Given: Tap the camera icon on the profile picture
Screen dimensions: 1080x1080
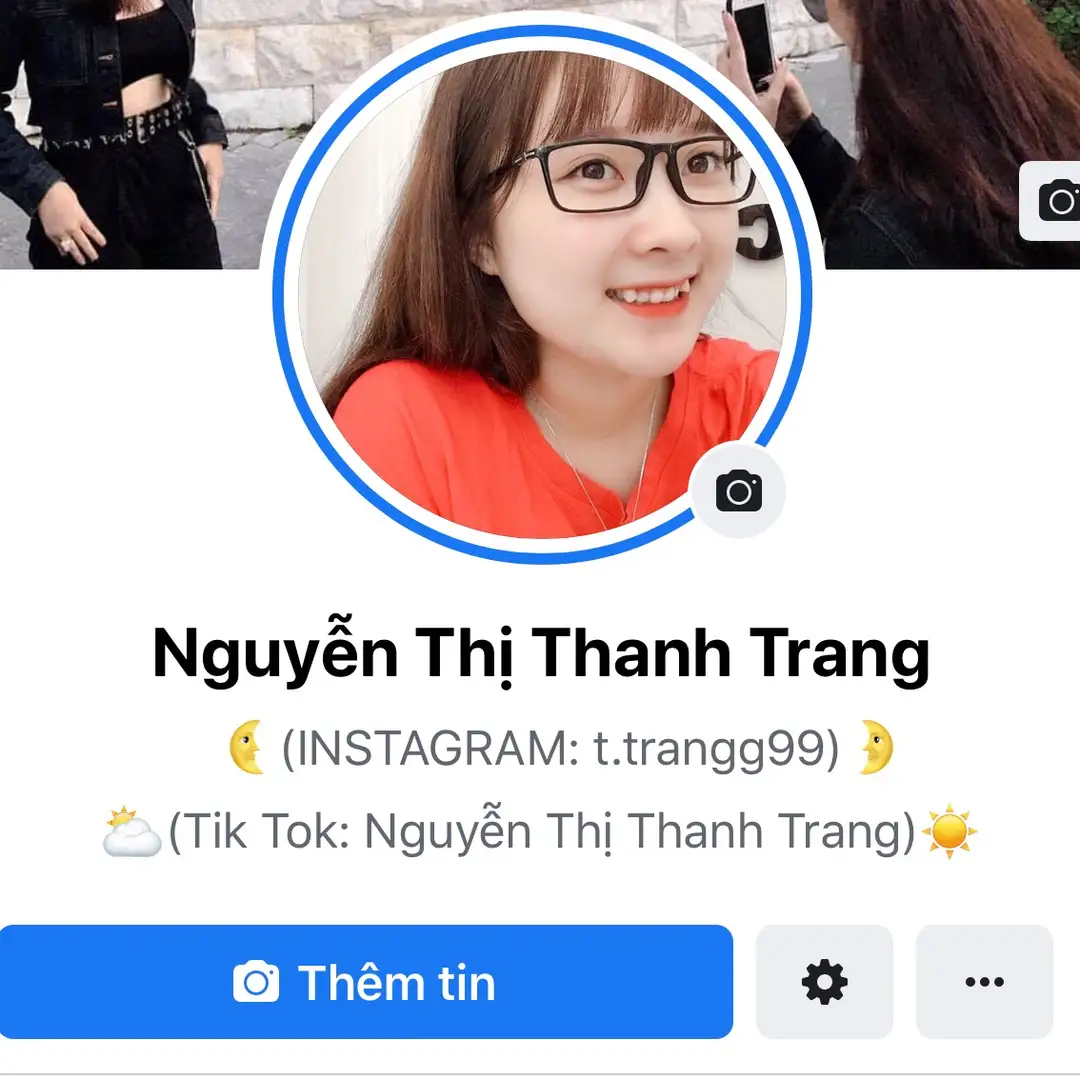Looking at the screenshot, I should pos(739,491).
